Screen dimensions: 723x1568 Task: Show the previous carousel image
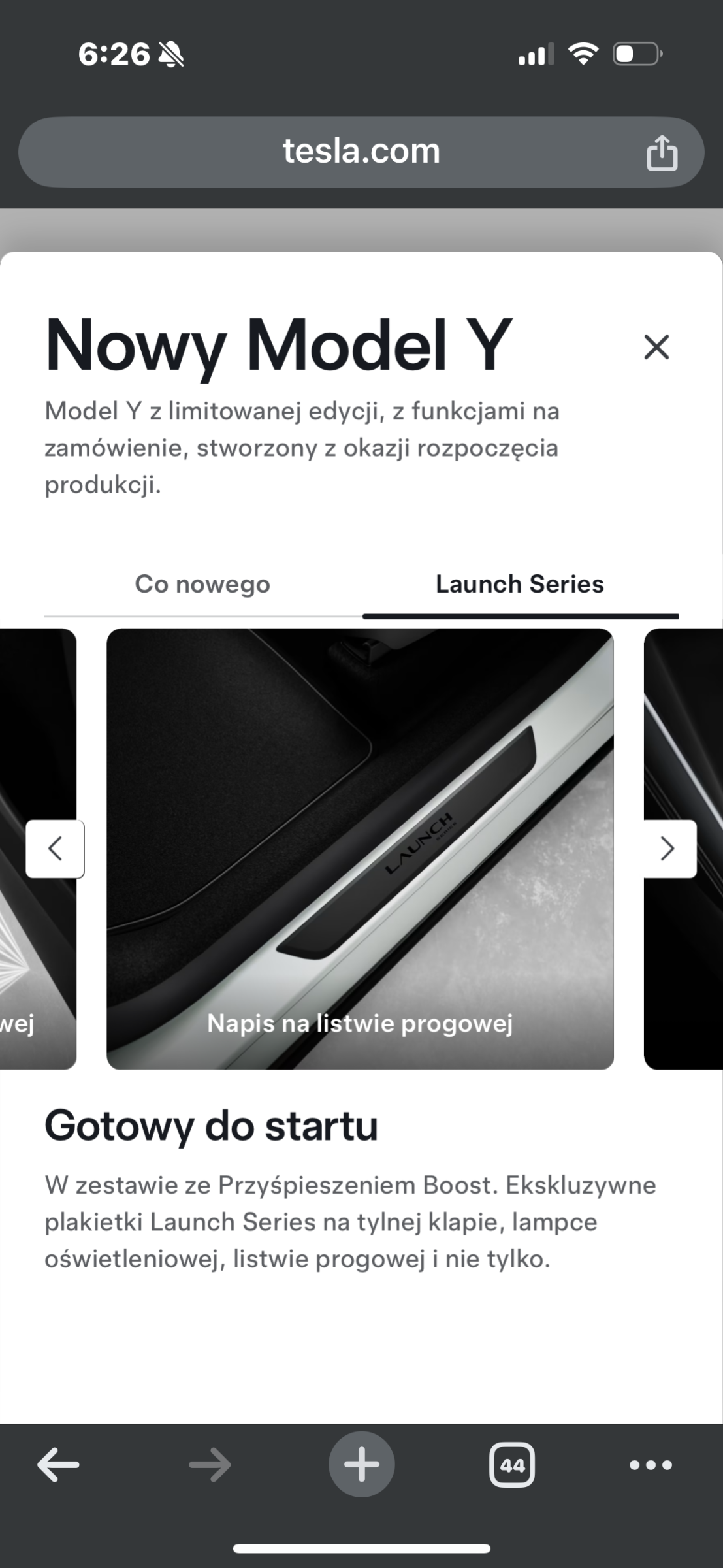point(55,849)
